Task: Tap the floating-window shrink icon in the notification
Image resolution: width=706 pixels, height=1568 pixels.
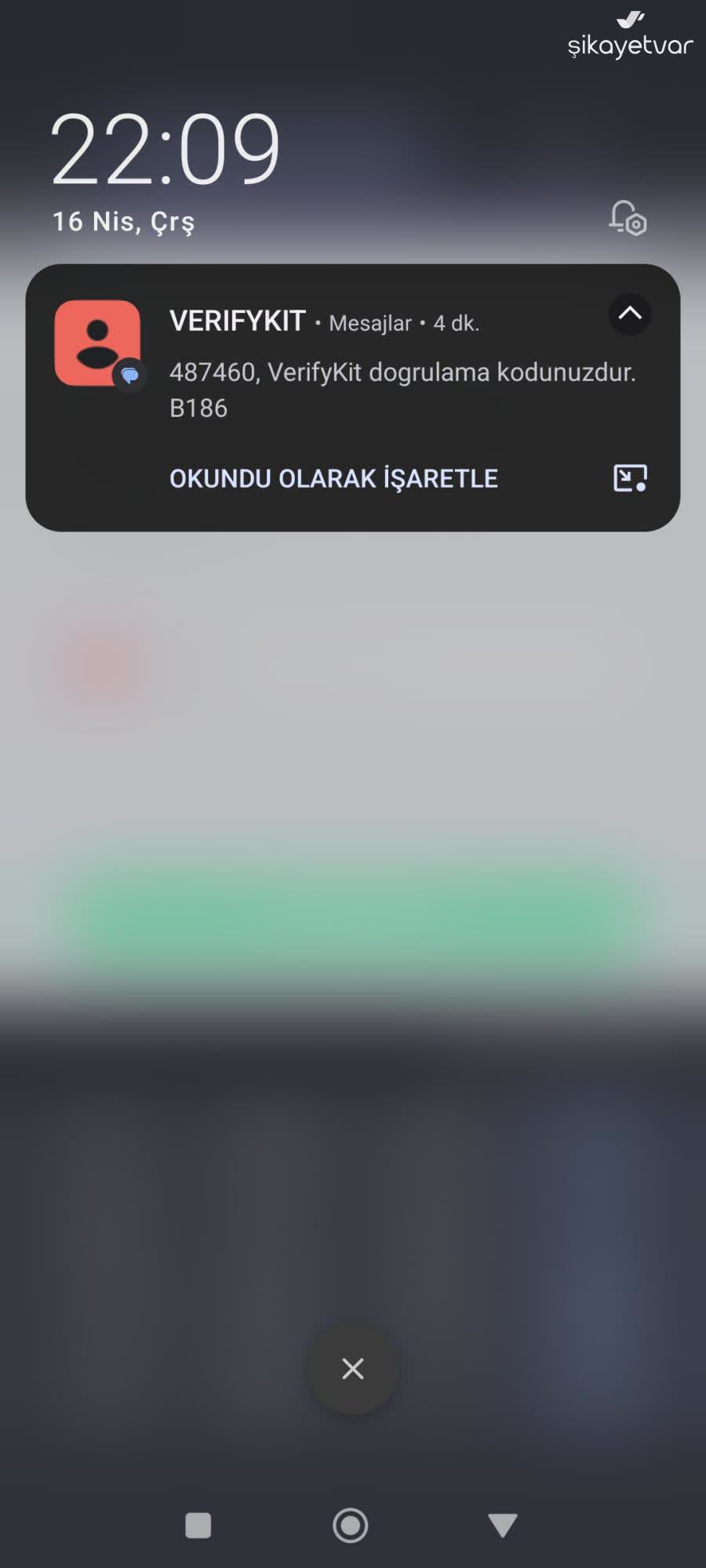Action: 630,478
